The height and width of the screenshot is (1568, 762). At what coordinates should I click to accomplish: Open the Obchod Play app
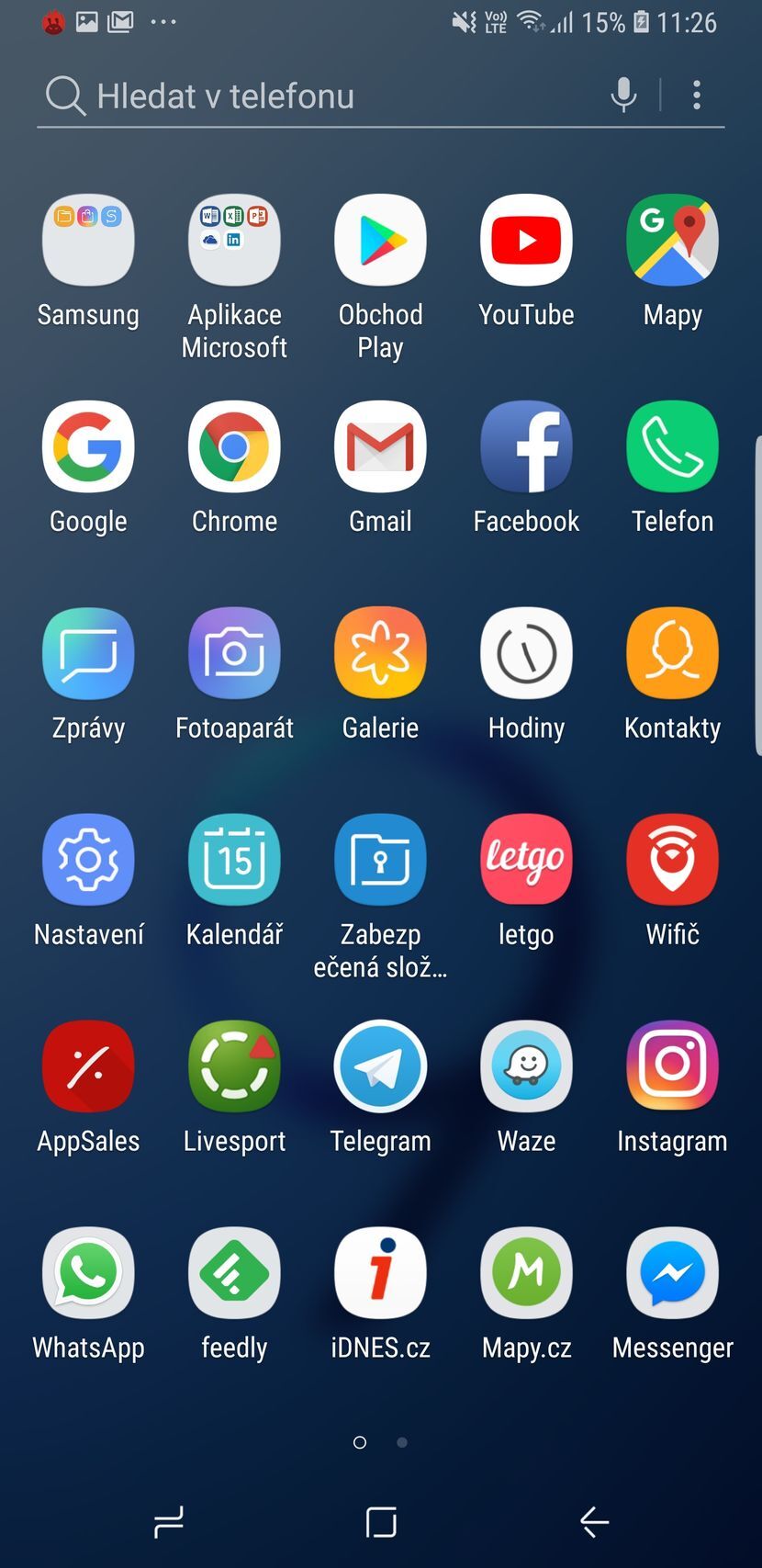tap(380, 240)
